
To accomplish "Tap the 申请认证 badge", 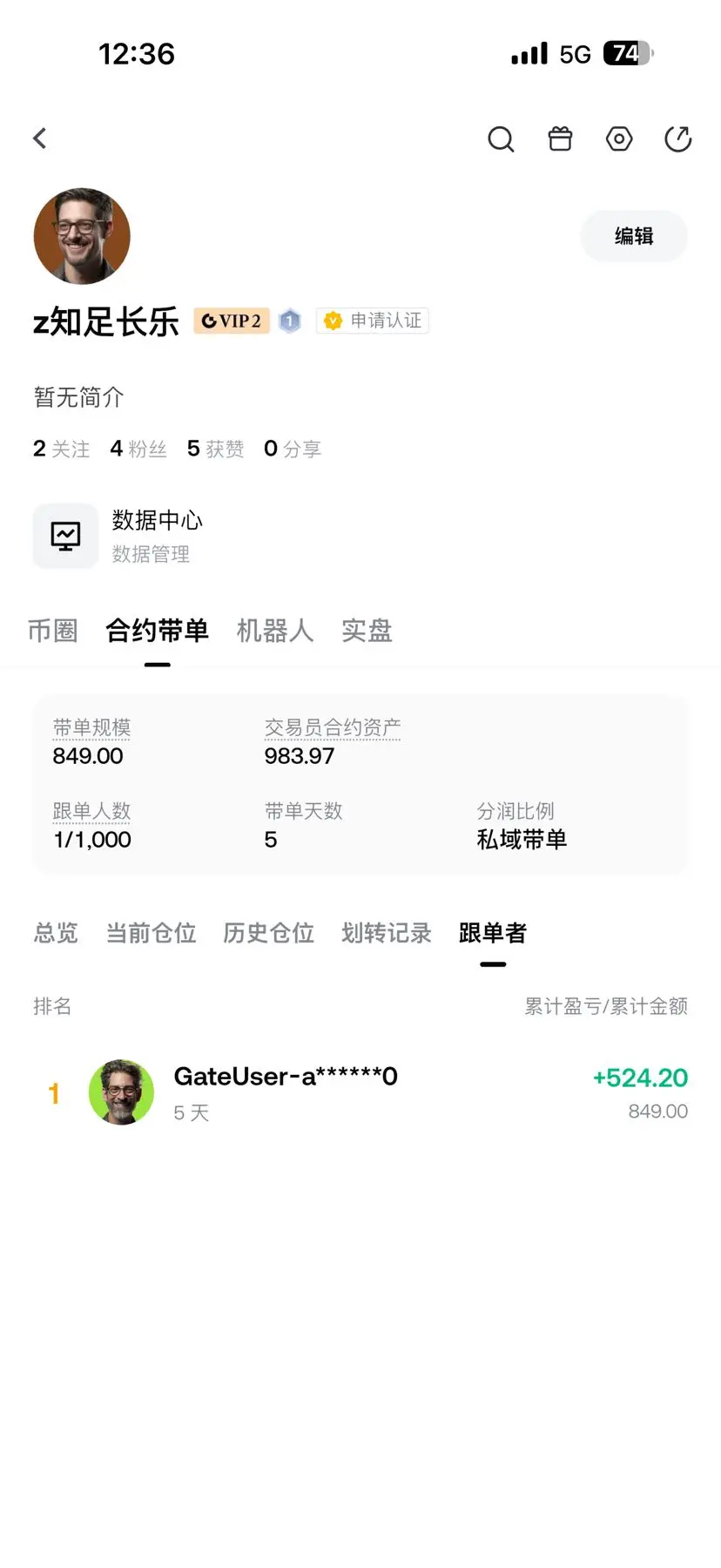I will tap(373, 321).
